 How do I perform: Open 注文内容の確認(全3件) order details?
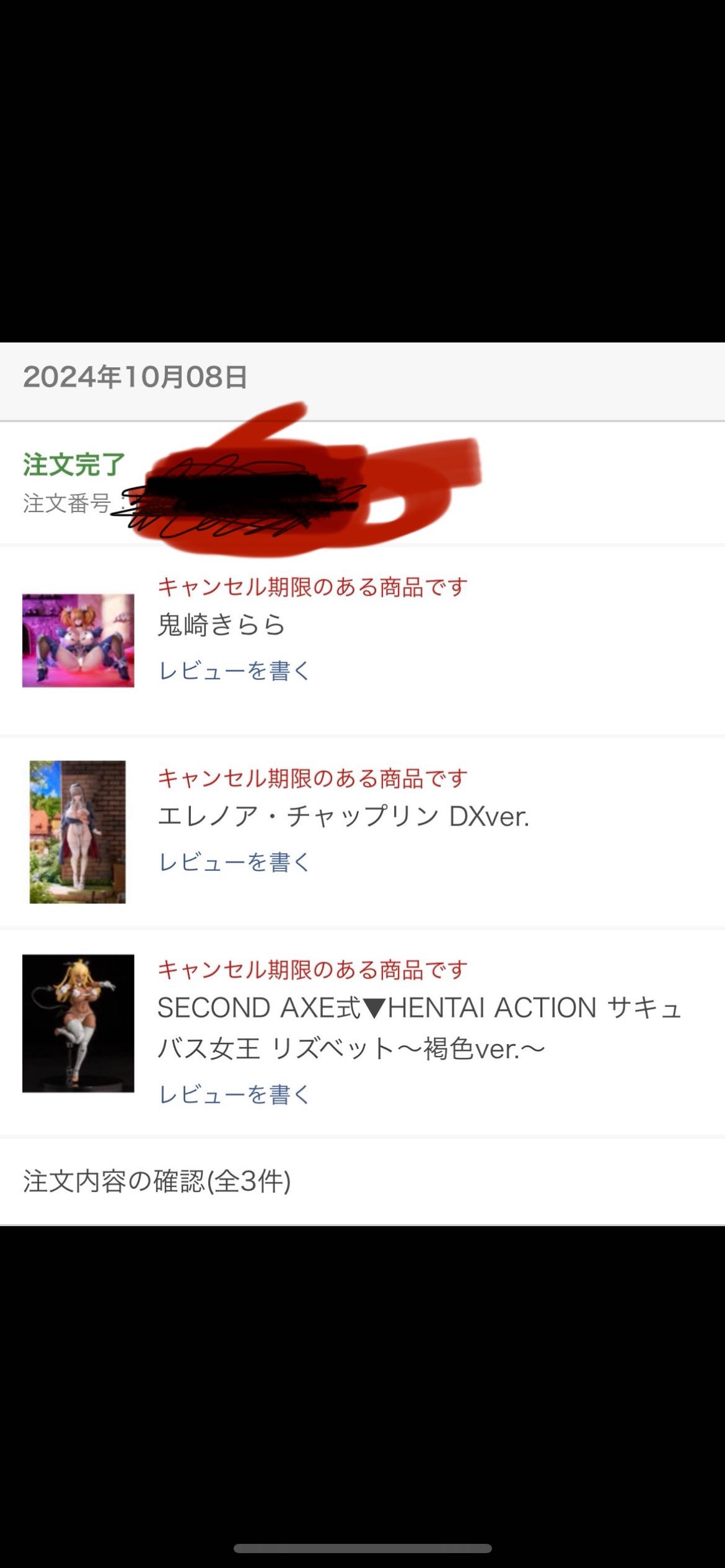tap(362, 1181)
